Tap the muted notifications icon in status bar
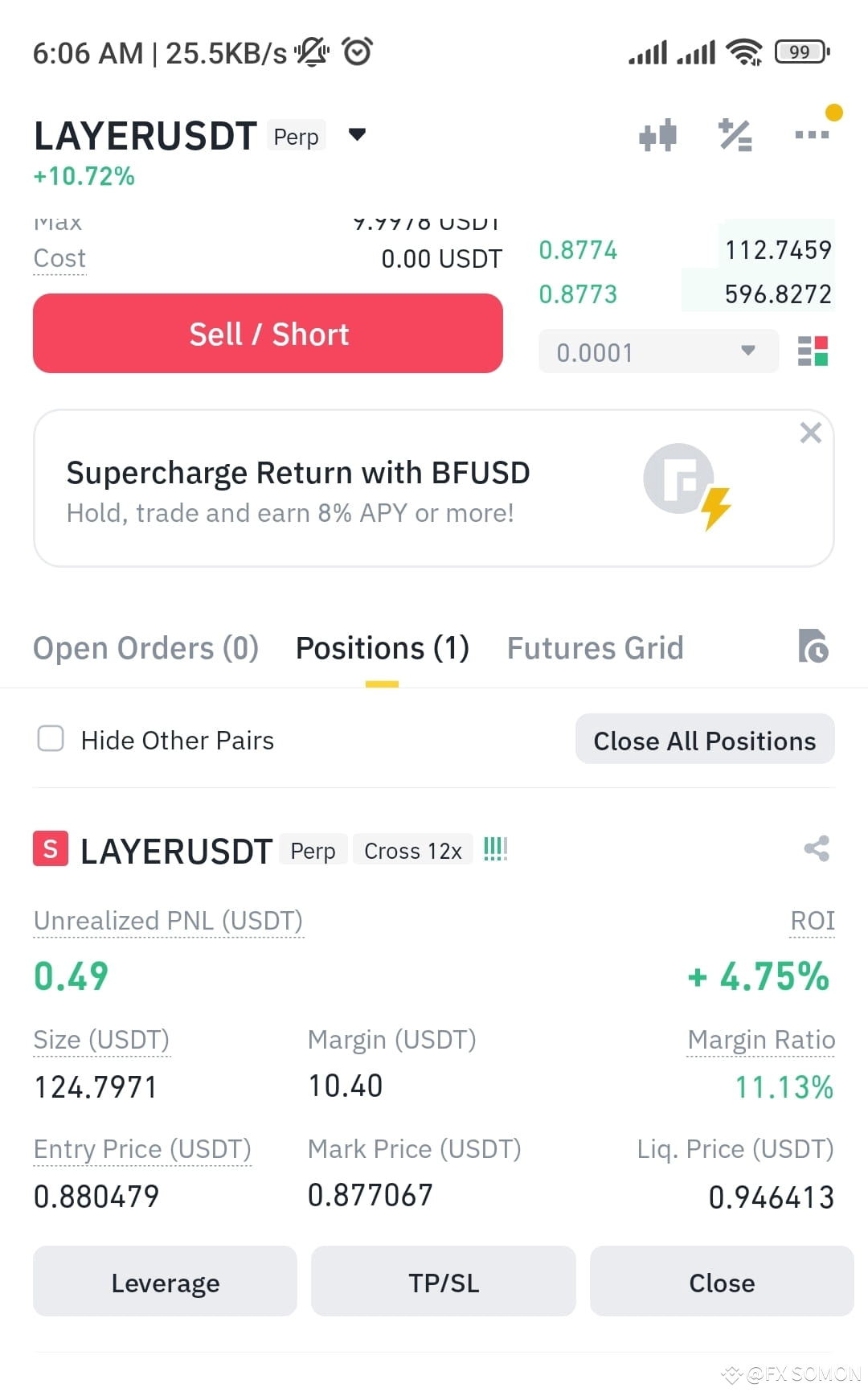This screenshot has width=868, height=1392. pyautogui.click(x=312, y=51)
